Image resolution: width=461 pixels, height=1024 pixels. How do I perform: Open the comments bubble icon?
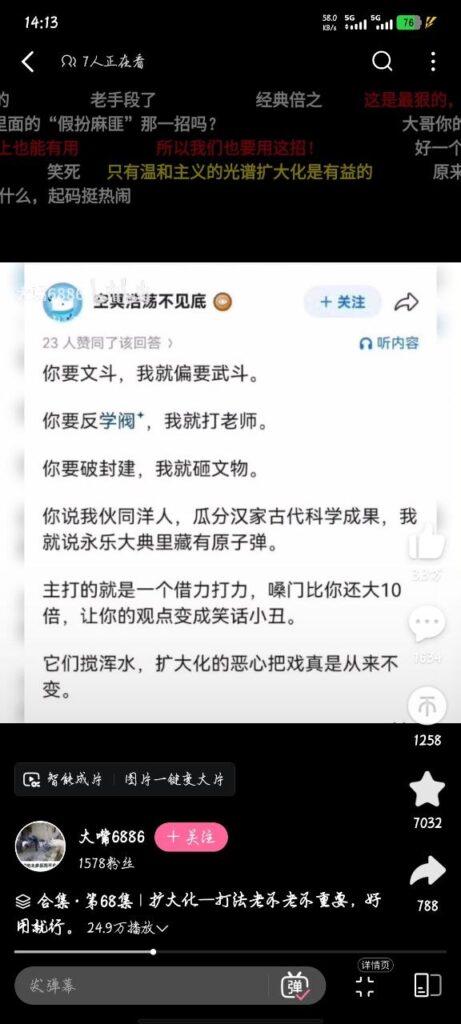pyautogui.click(x=427, y=625)
